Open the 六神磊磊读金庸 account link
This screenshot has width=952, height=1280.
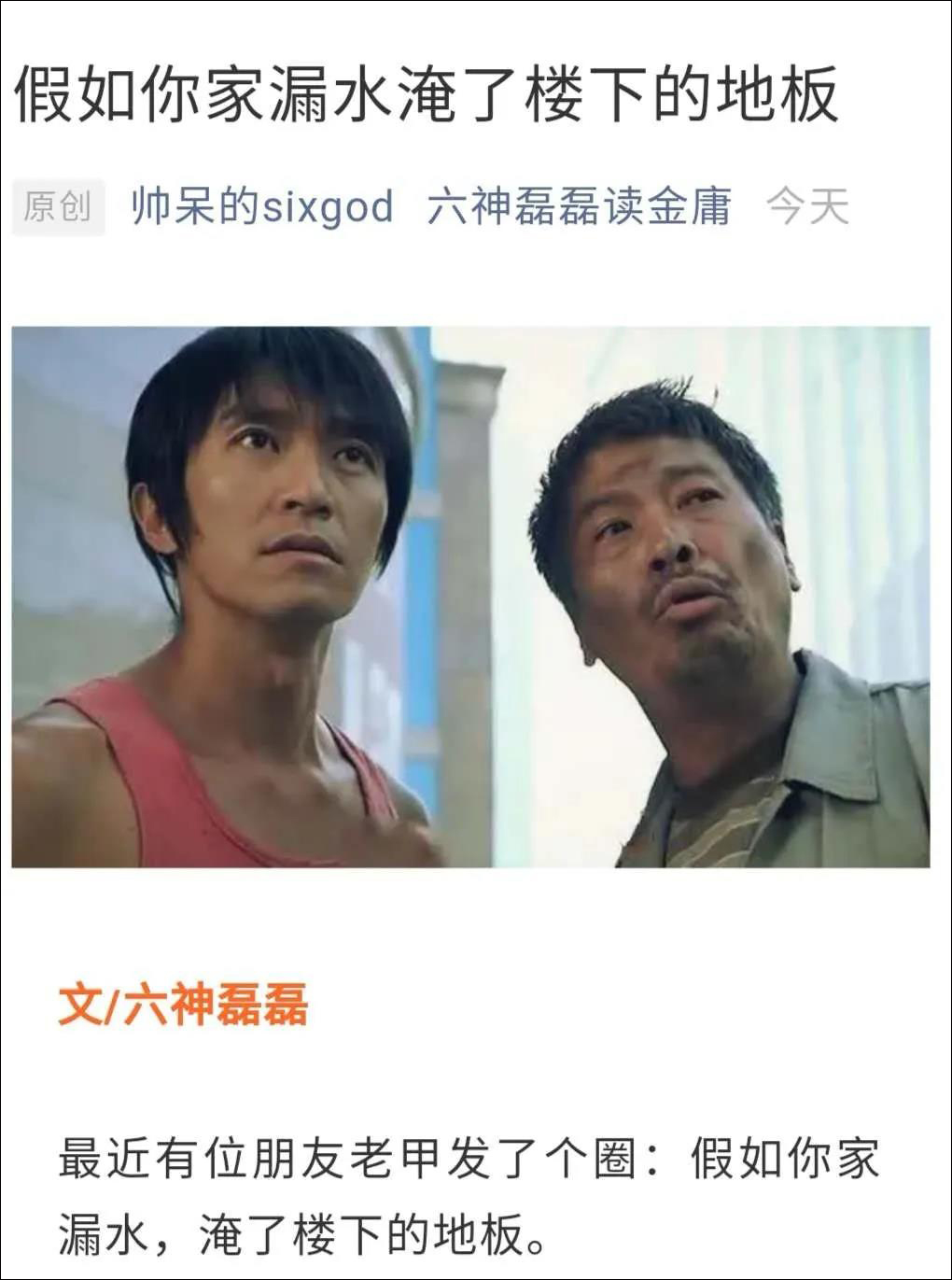[x=579, y=206]
